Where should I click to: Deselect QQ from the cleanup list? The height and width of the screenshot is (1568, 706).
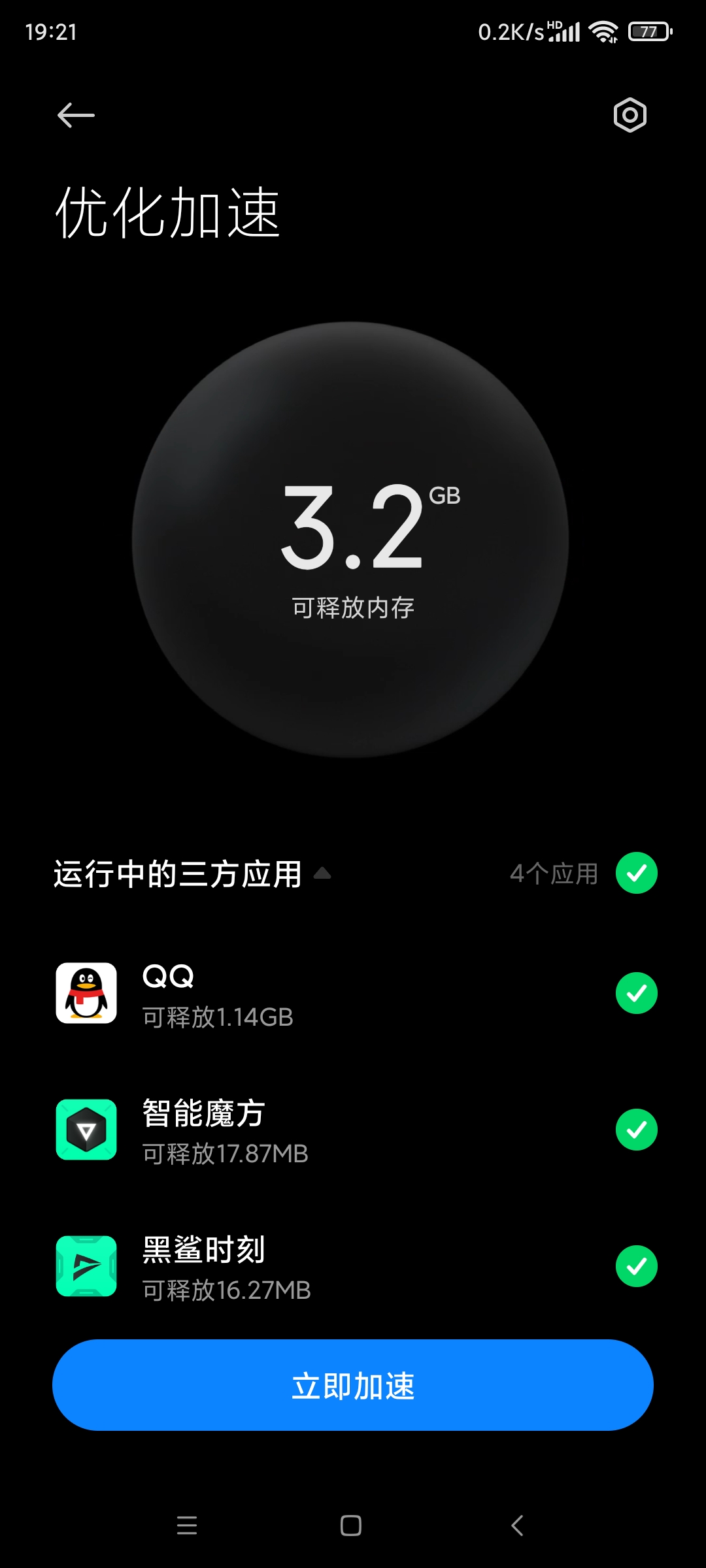(x=636, y=993)
